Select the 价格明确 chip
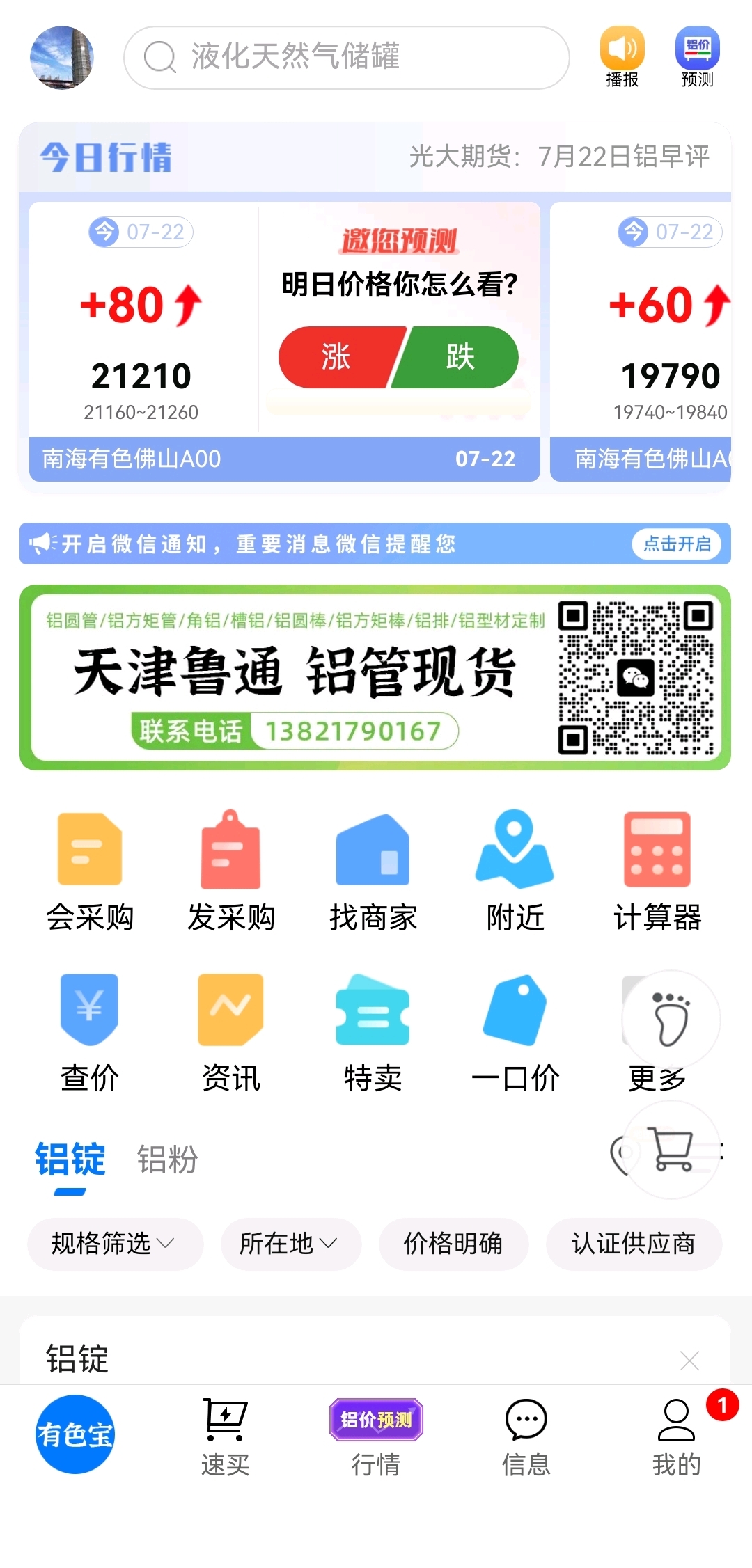Screen dimensions: 752x1568 click(x=453, y=1244)
